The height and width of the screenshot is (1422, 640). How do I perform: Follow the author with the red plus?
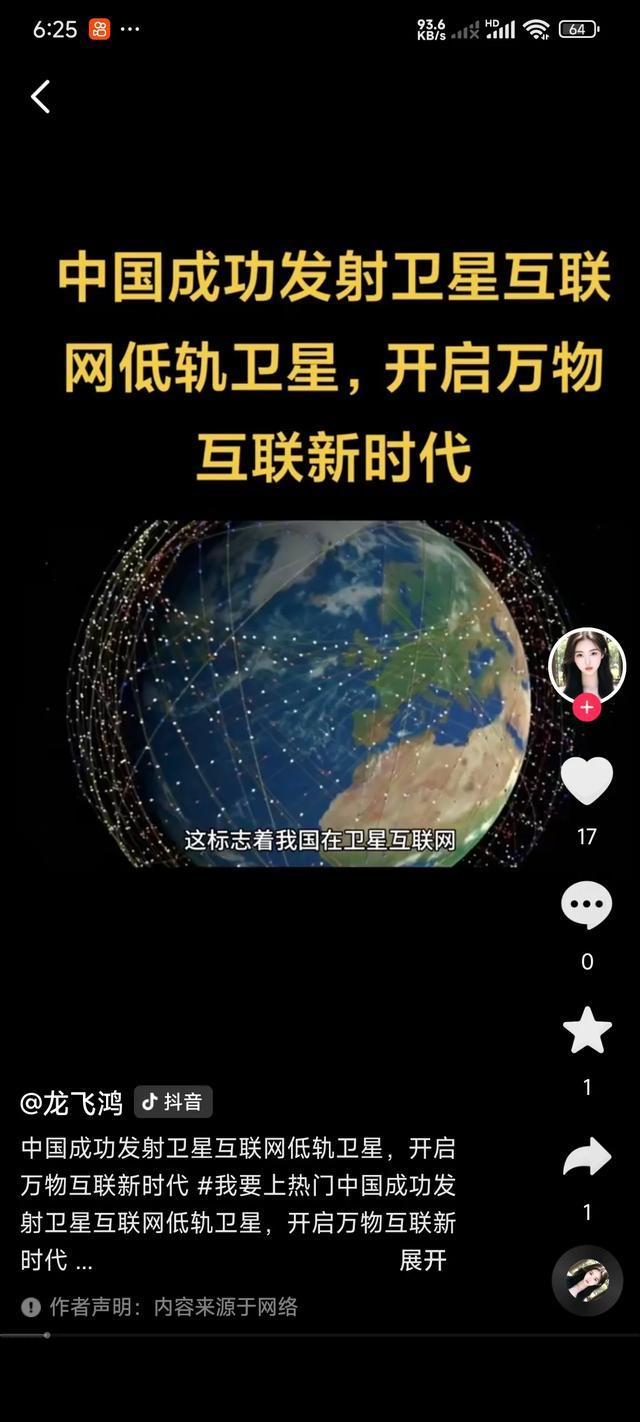point(587,708)
